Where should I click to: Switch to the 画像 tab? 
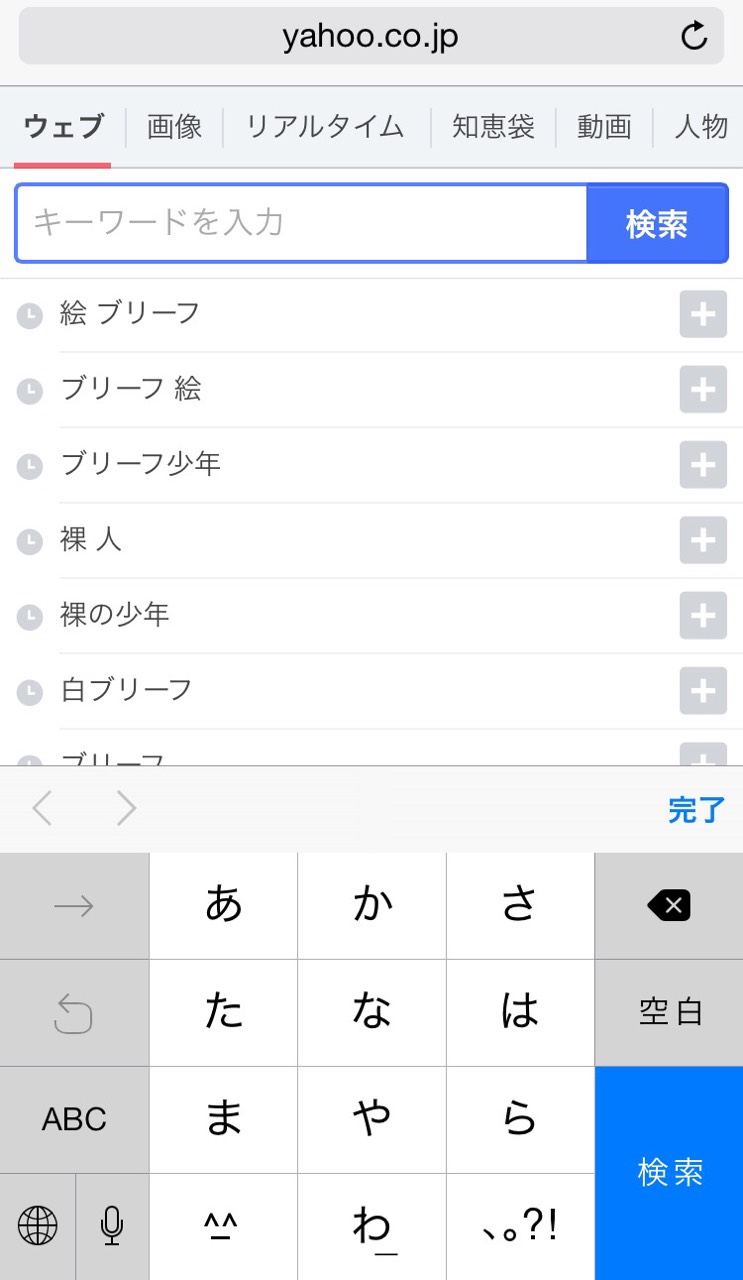point(175,127)
